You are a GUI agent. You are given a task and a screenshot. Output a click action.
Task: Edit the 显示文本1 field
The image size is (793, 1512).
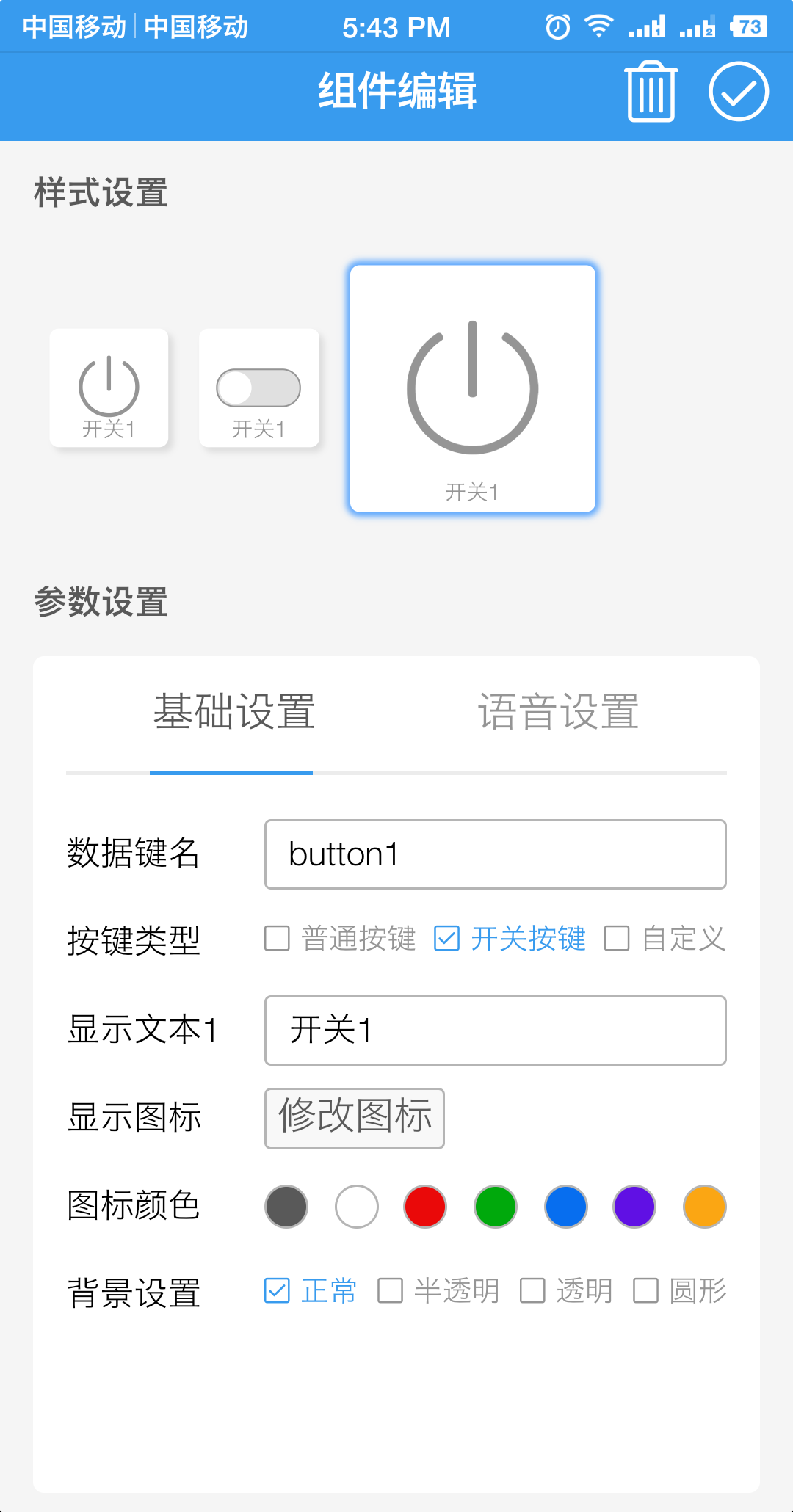coord(496,1031)
